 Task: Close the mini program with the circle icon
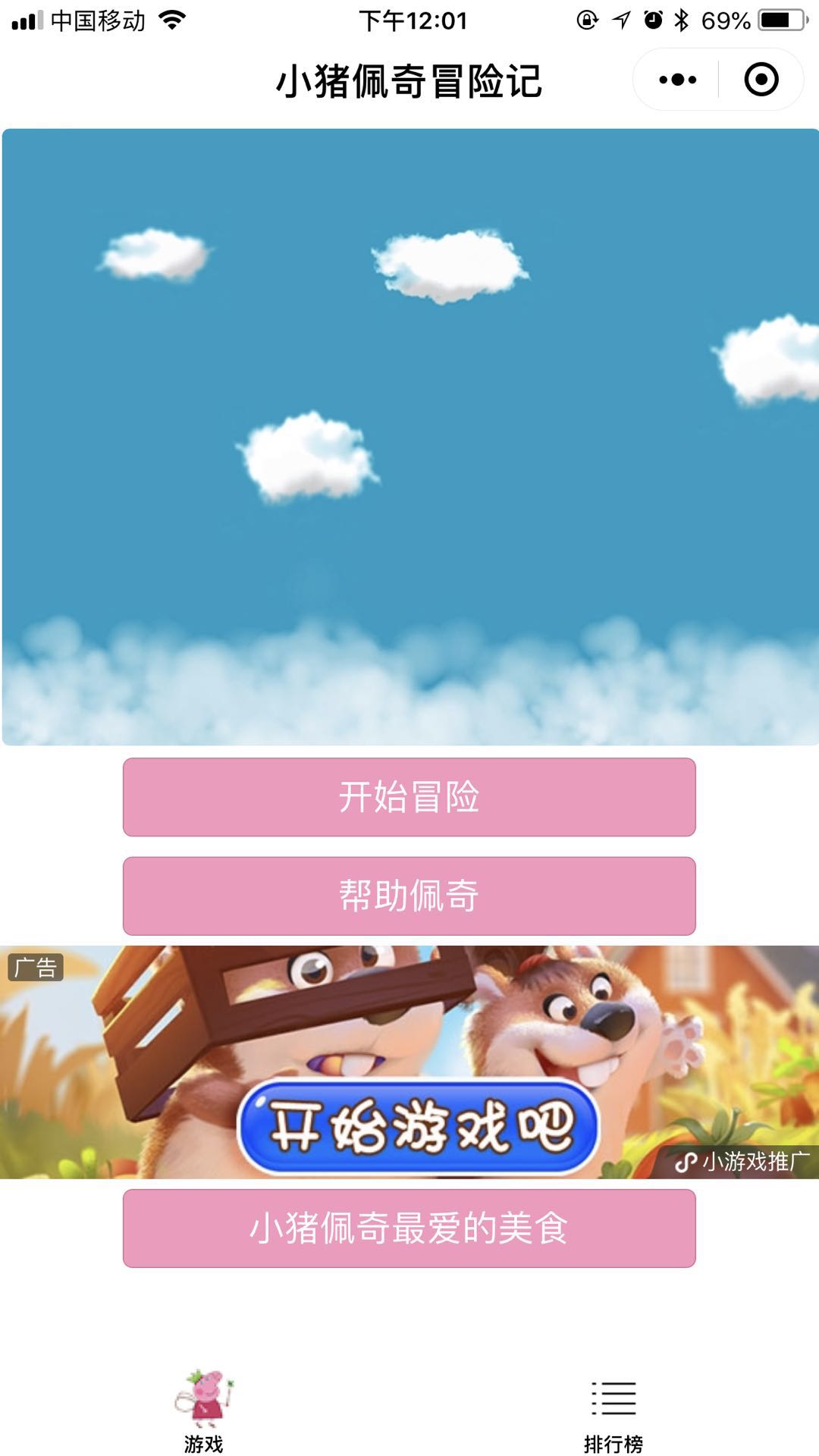tap(761, 80)
